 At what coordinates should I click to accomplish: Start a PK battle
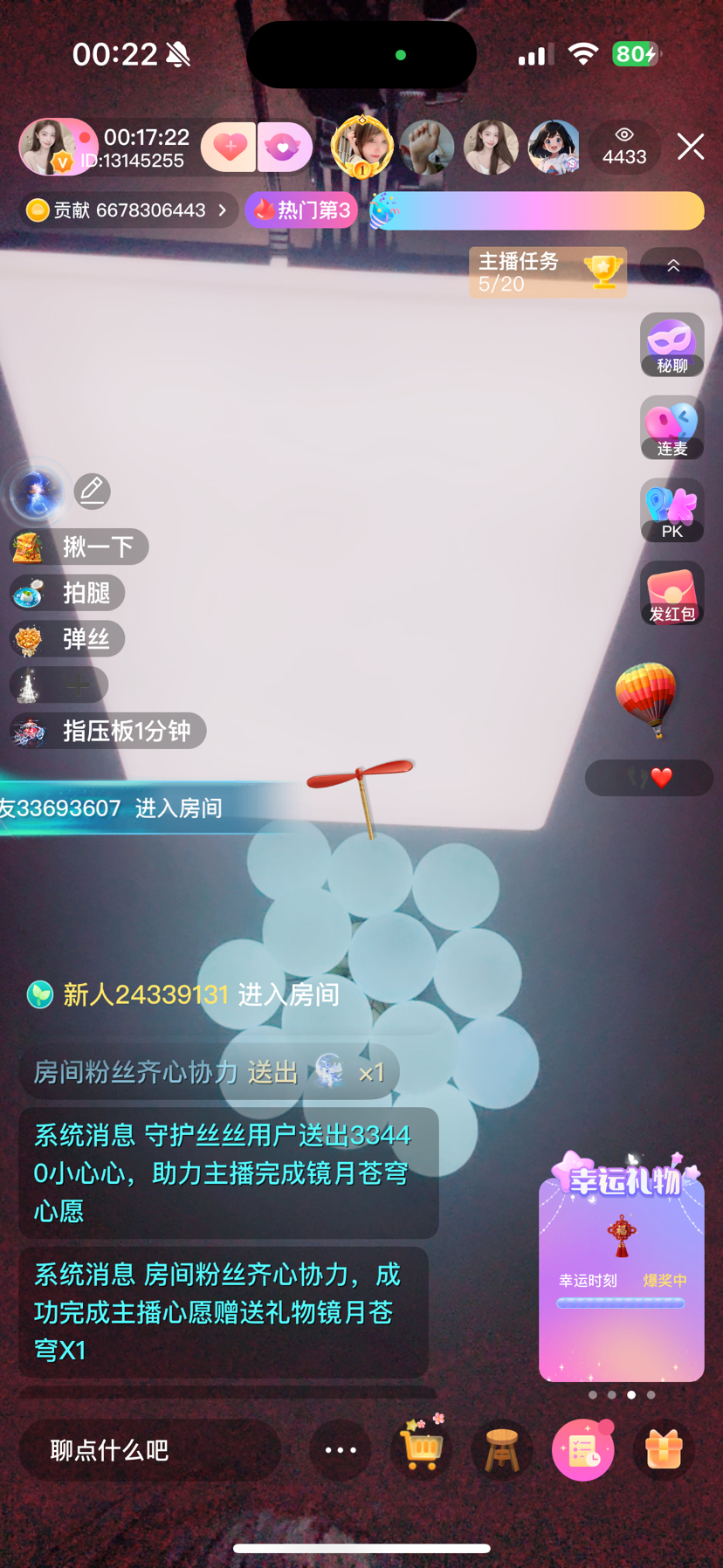[x=671, y=511]
